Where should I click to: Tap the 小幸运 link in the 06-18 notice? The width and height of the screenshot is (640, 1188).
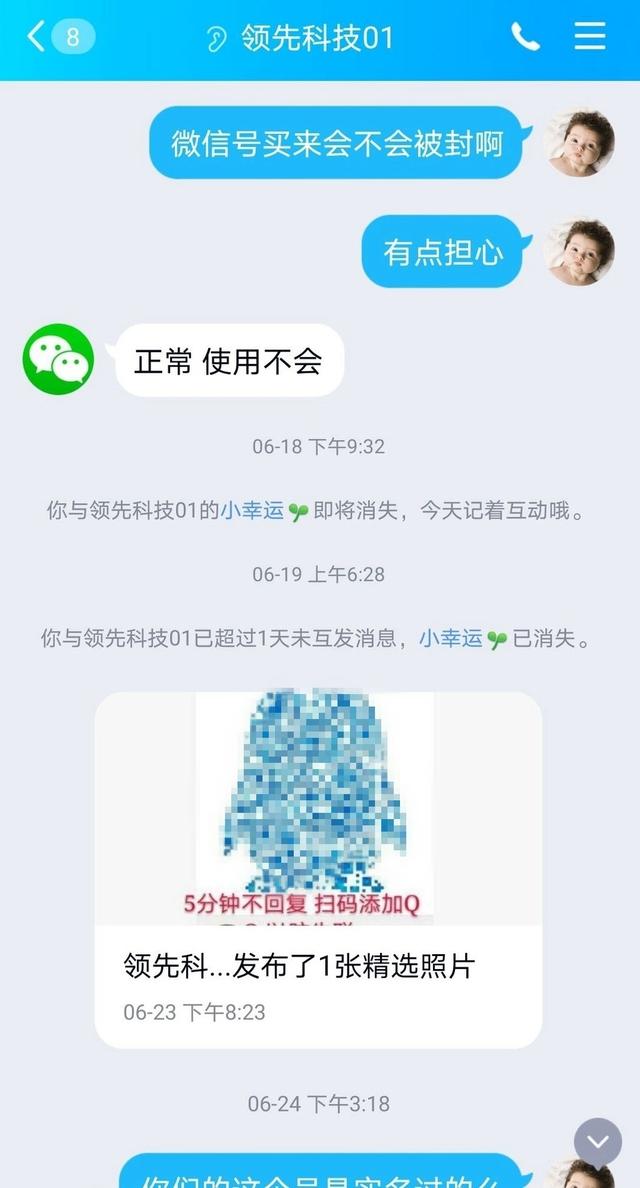(x=252, y=510)
